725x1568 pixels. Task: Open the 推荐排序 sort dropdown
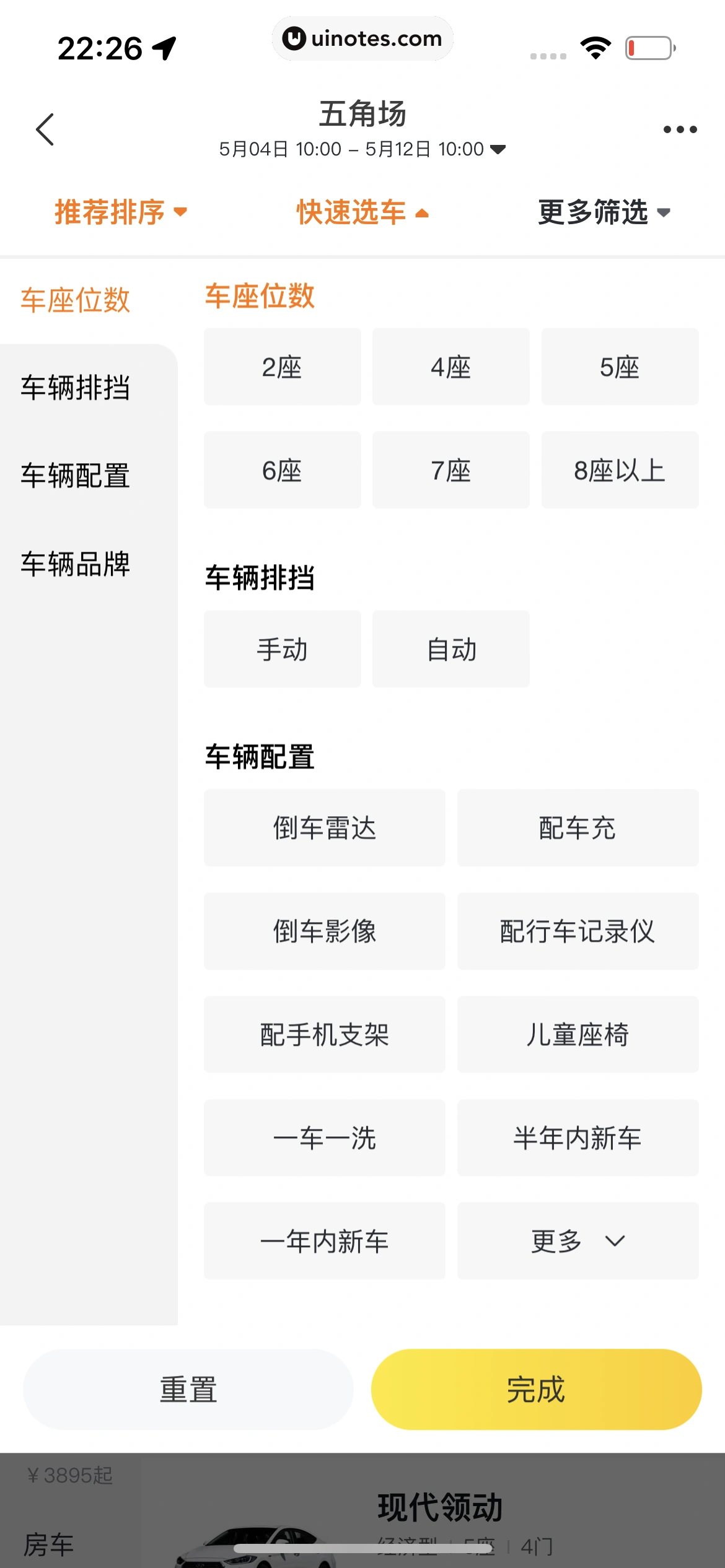pyautogui.click(x=120, y=212)
